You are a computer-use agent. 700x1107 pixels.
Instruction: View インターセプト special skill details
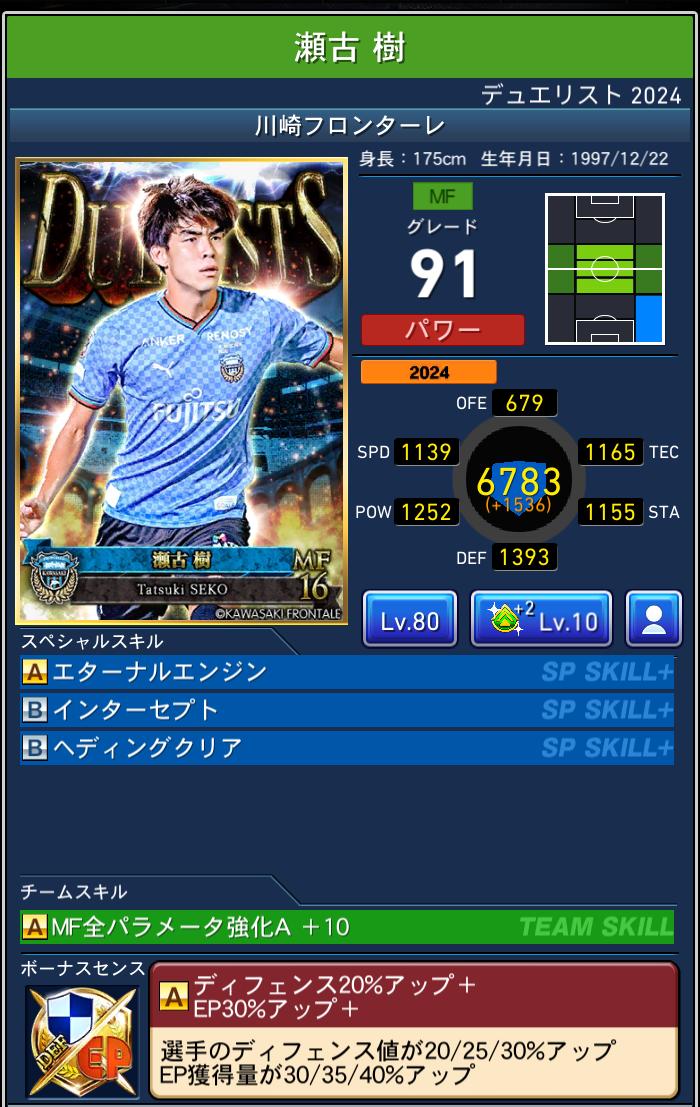tap(346, 710)
